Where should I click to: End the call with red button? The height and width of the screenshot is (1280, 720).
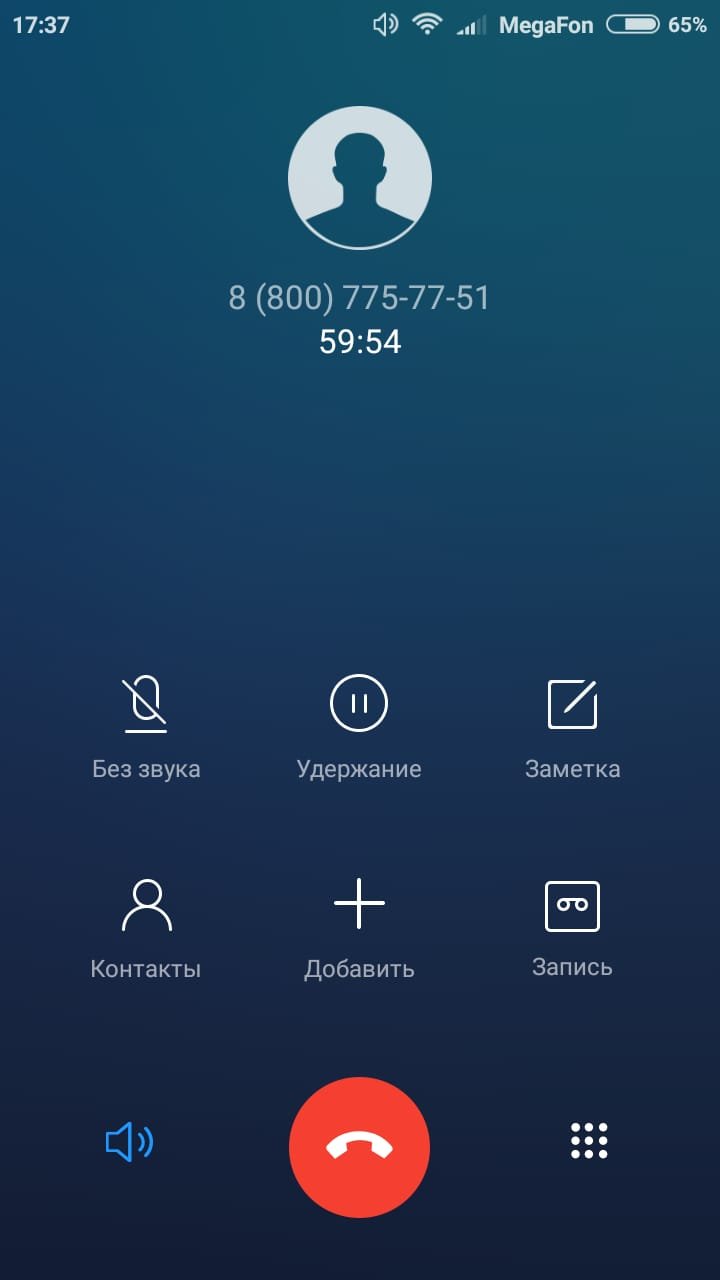coord(359,1147)
